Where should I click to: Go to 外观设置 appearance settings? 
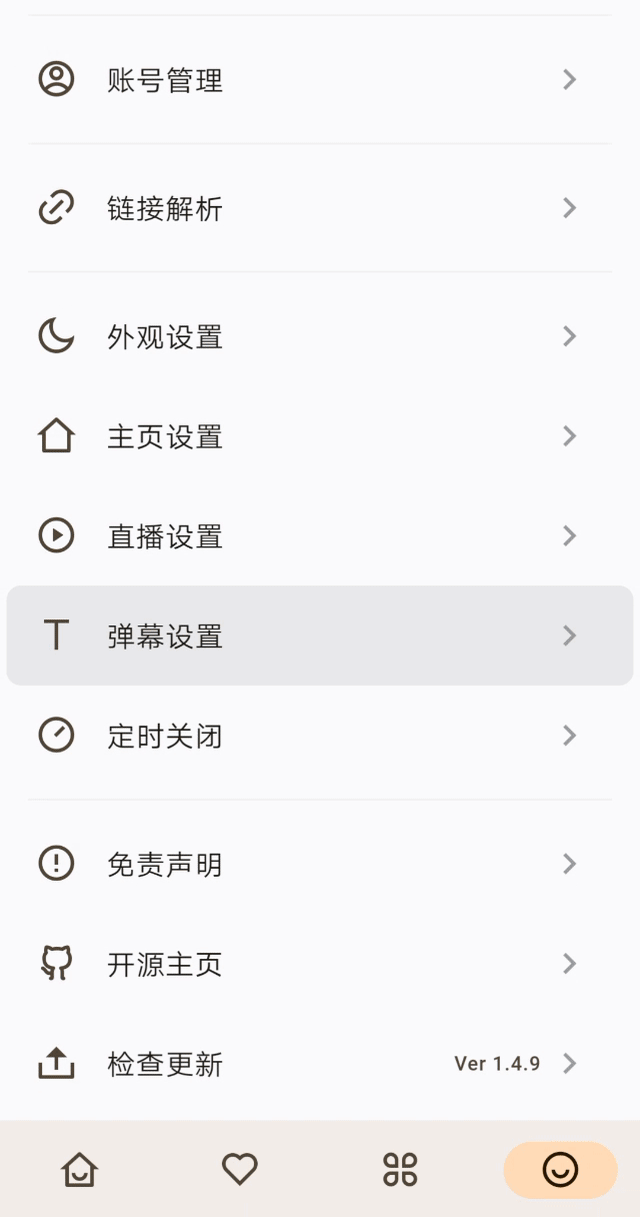(x=320, y=336)
